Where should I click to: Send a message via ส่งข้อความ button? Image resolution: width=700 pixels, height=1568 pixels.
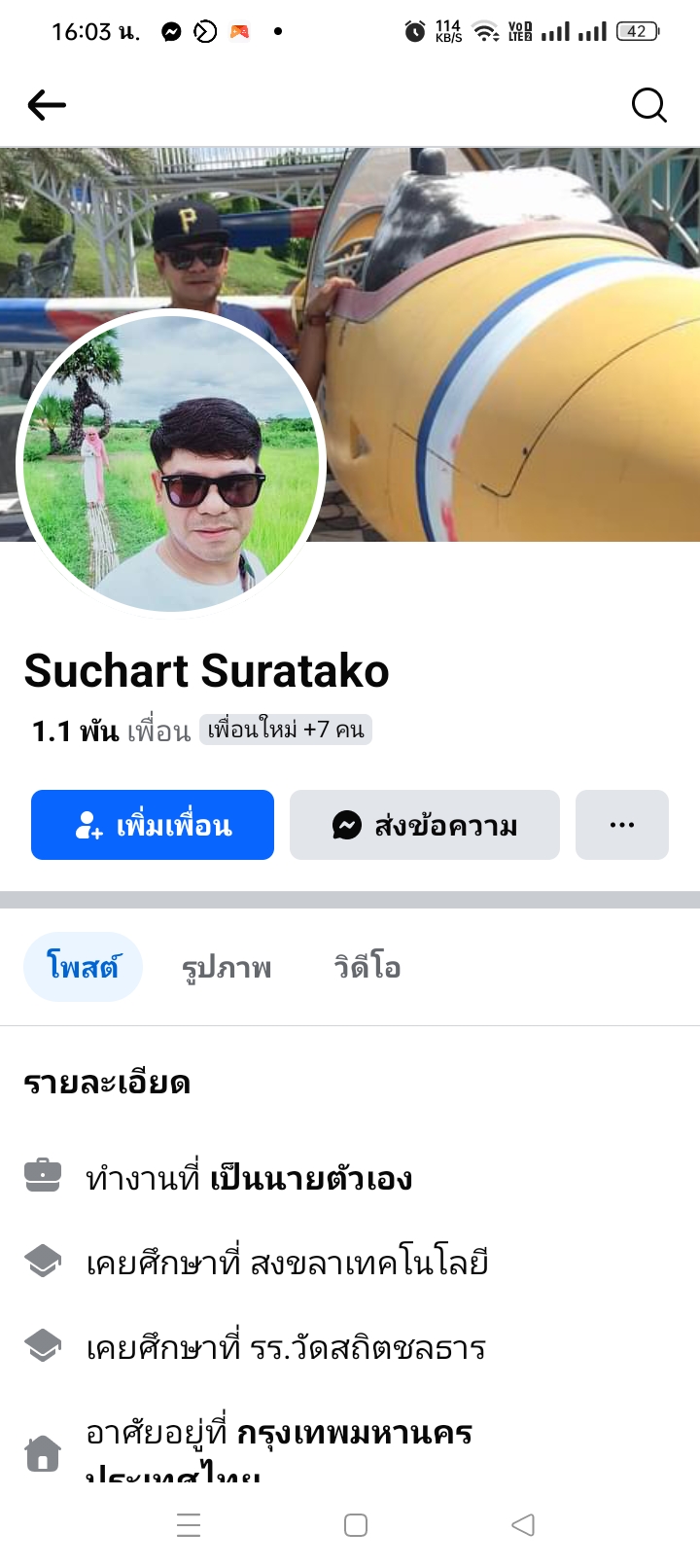pos(425,825)
